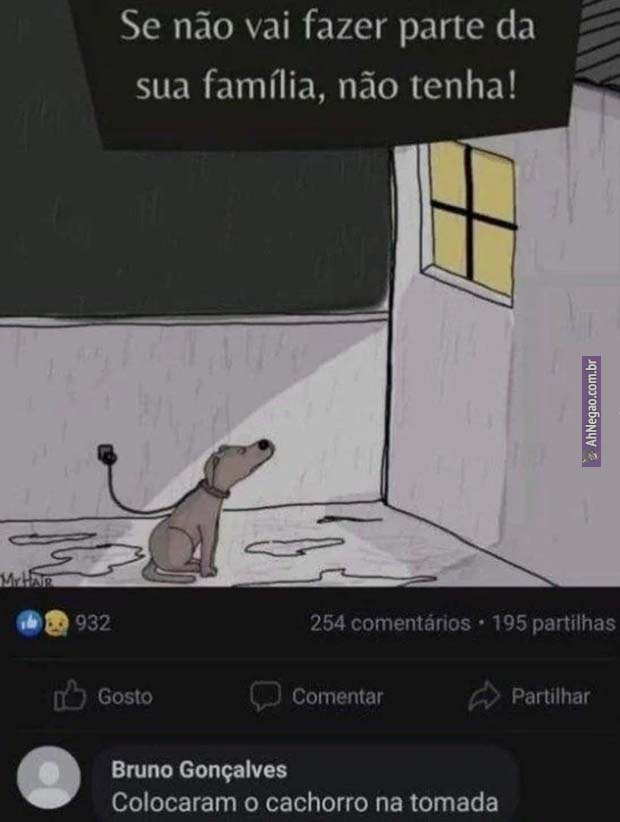The height and width of the screenshot is (822, 620).
Task: Tap Comentar to write a comment
Action: click(x=316, y=696)
